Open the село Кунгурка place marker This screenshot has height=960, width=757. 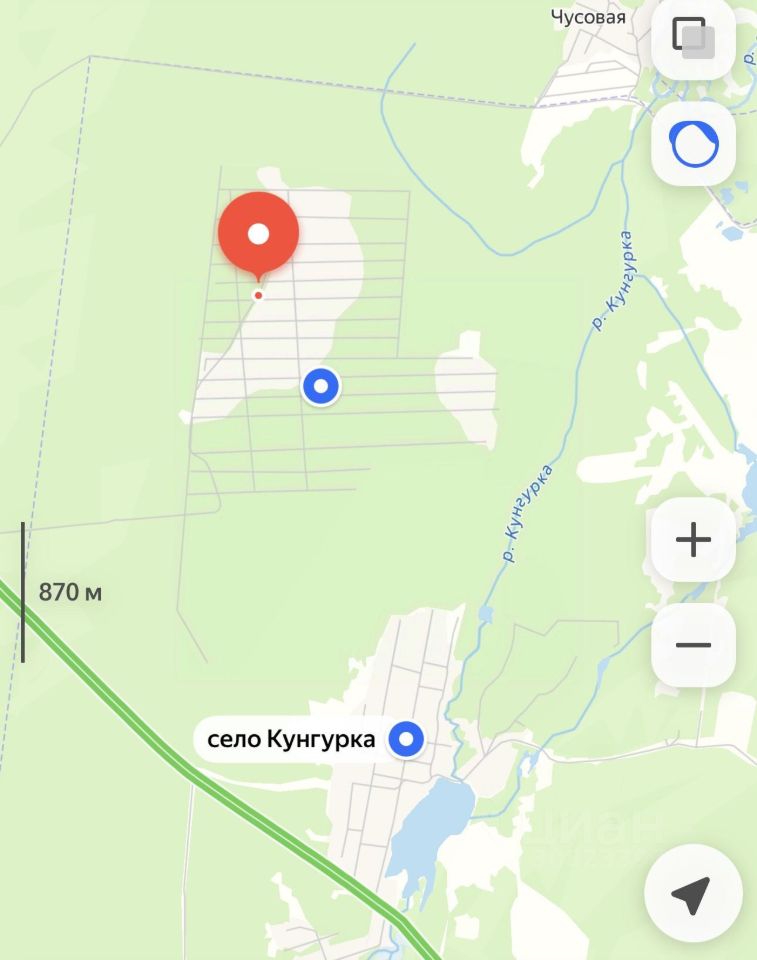click(x=406, y=740)
